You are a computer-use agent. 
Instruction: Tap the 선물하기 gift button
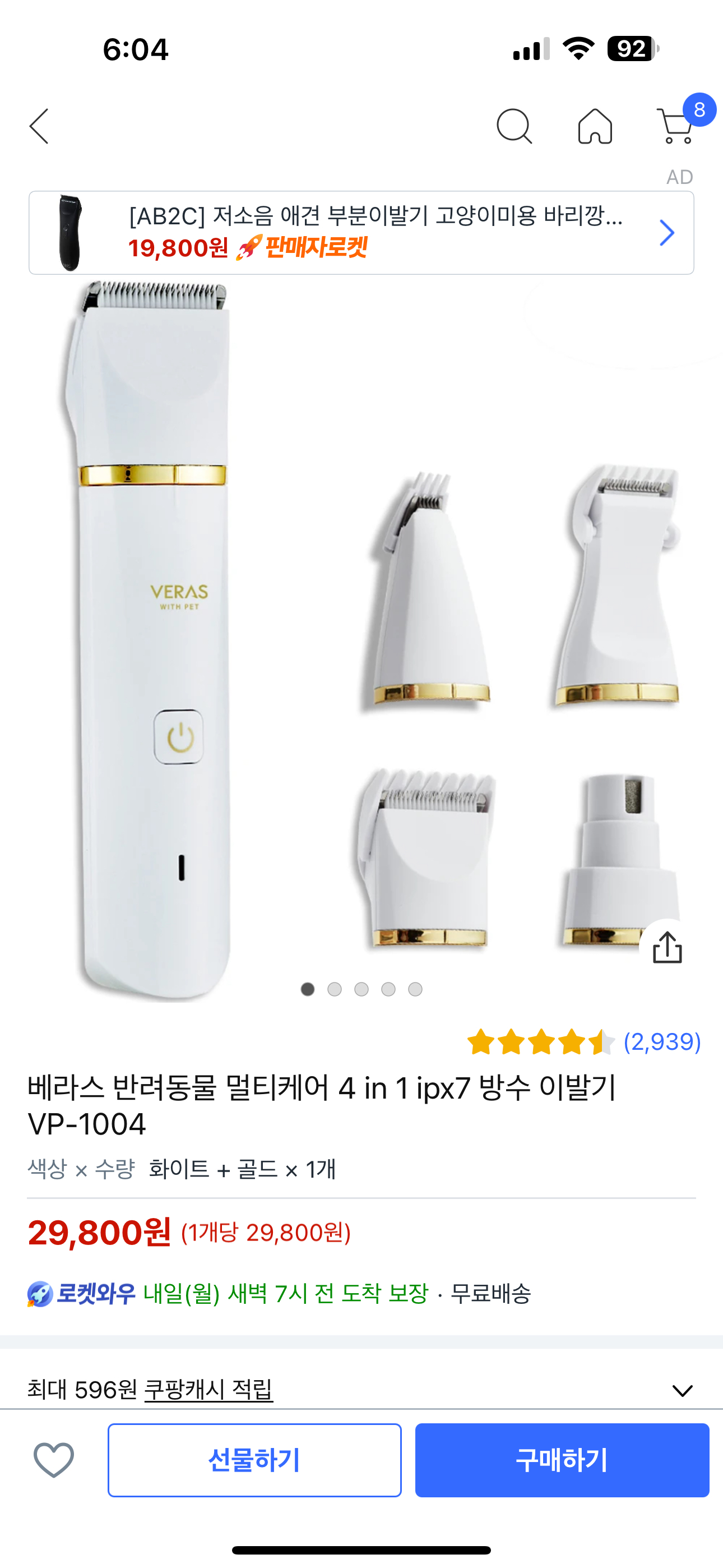254,1460
